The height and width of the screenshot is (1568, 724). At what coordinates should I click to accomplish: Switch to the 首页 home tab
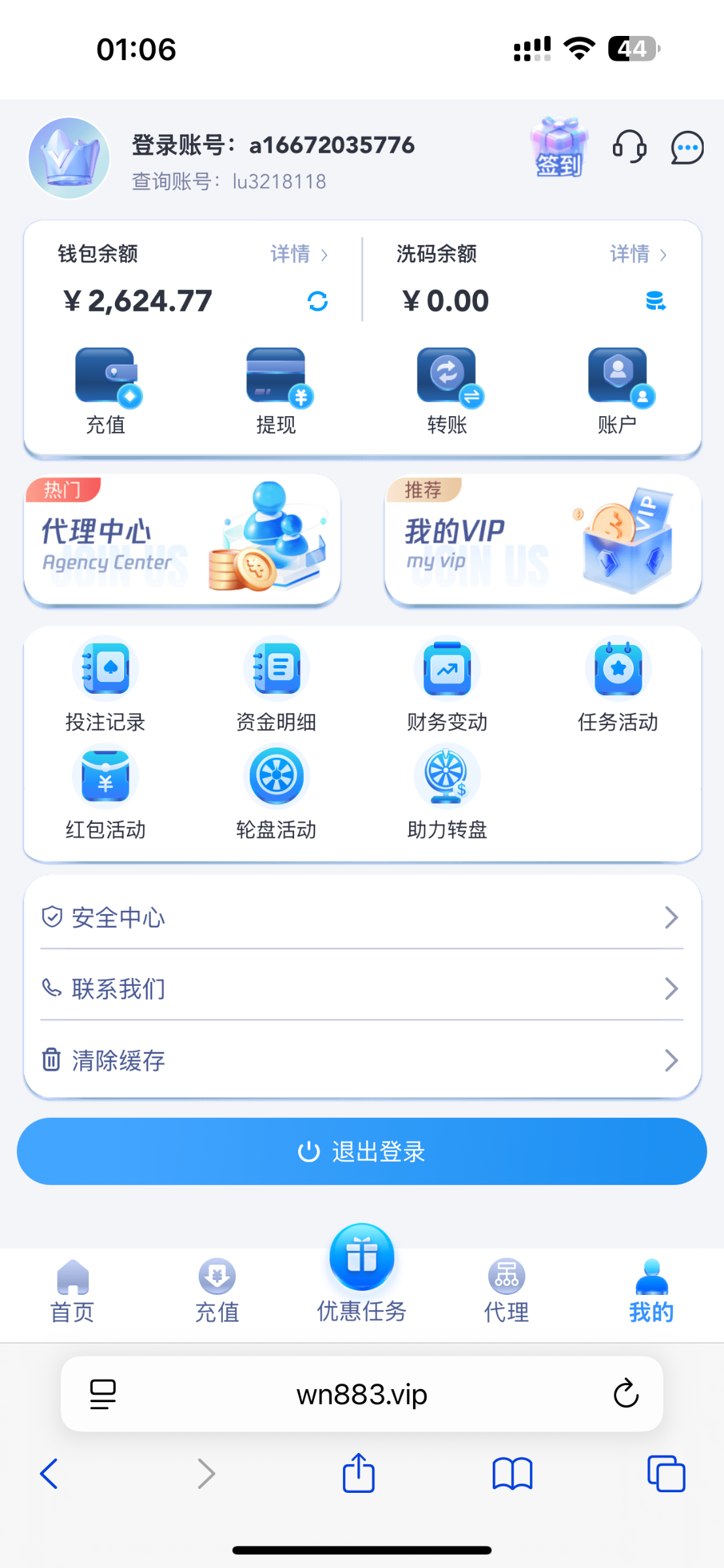coord(72,1290)
